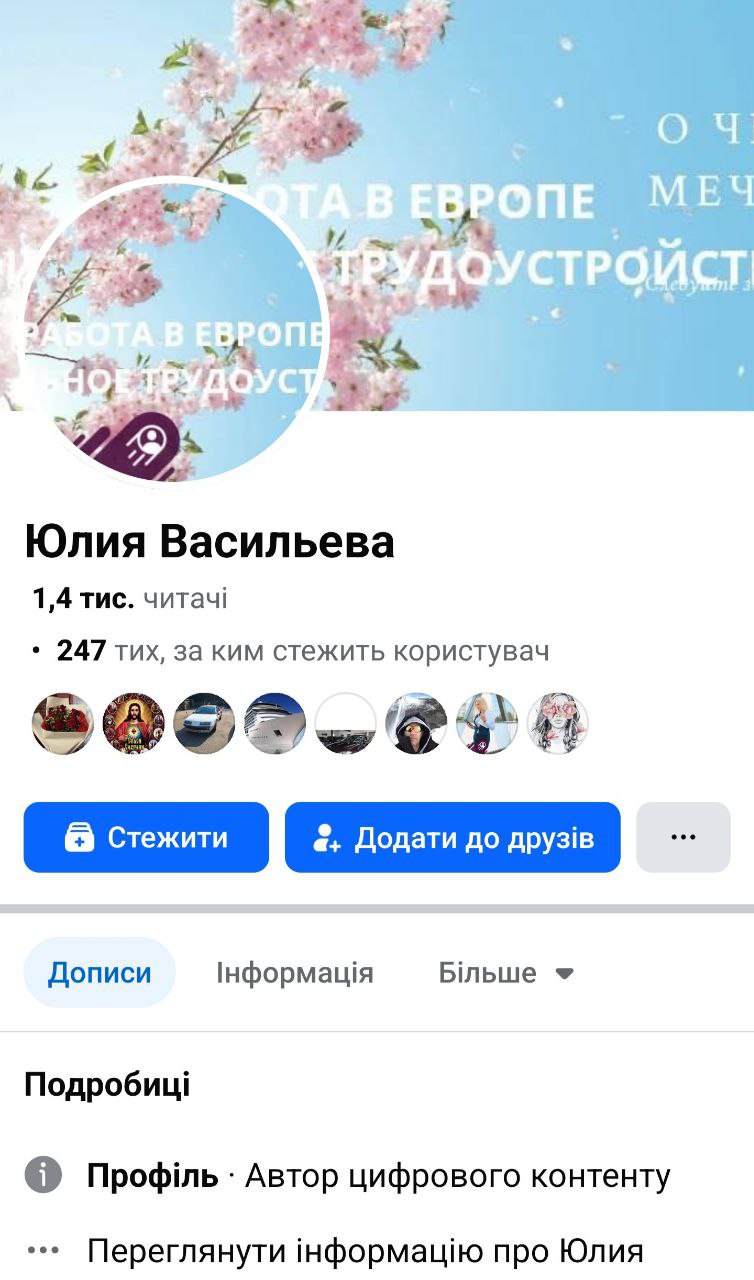Open the three-dot more options button

[683, 837]
